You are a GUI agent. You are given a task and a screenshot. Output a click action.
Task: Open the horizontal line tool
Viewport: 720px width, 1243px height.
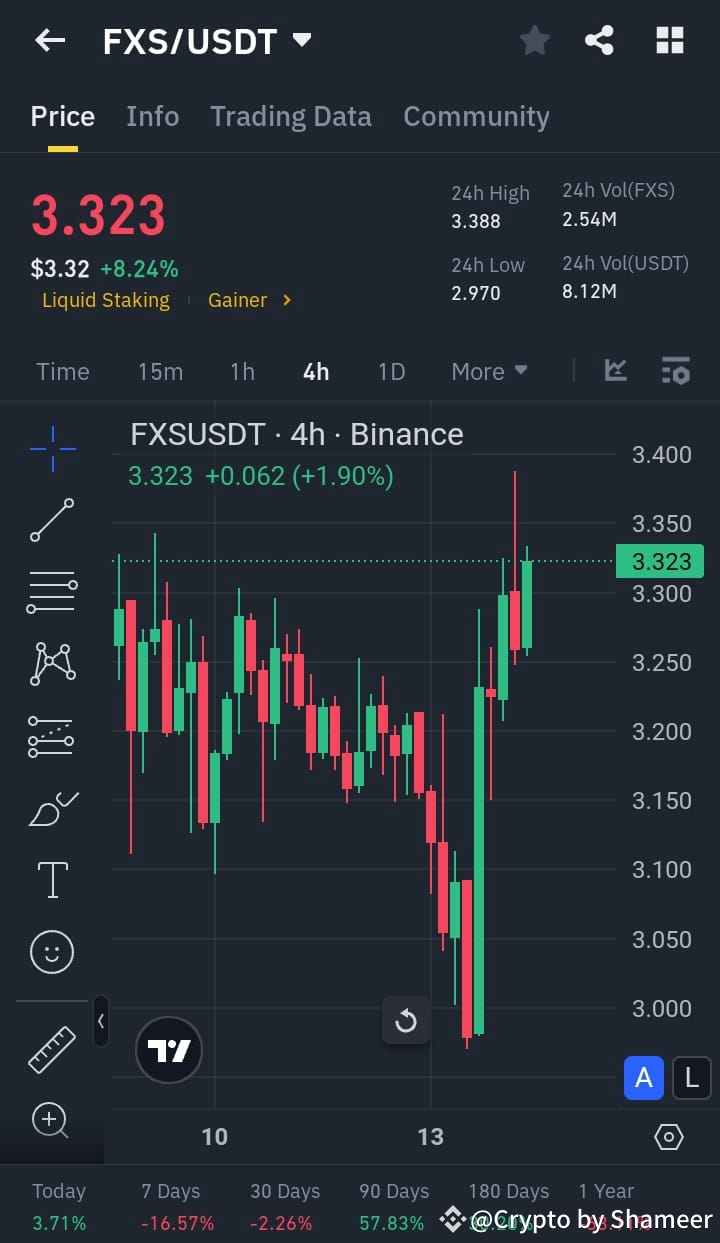coord(51,592)
